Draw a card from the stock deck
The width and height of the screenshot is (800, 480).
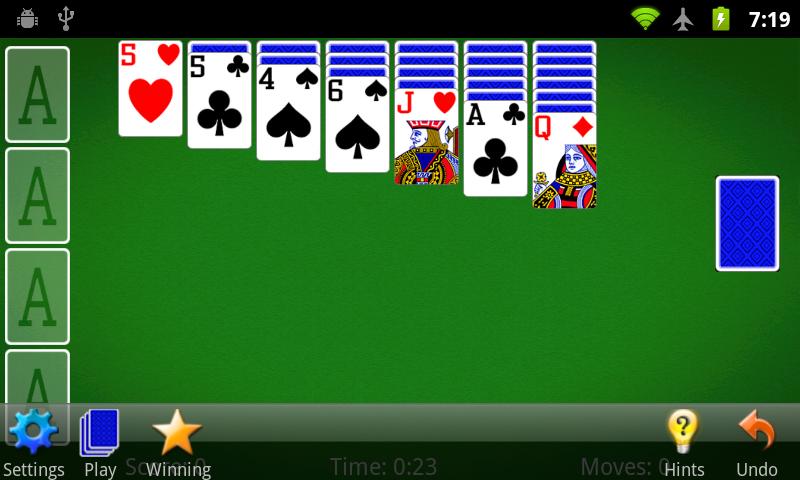tap(747, 223)
